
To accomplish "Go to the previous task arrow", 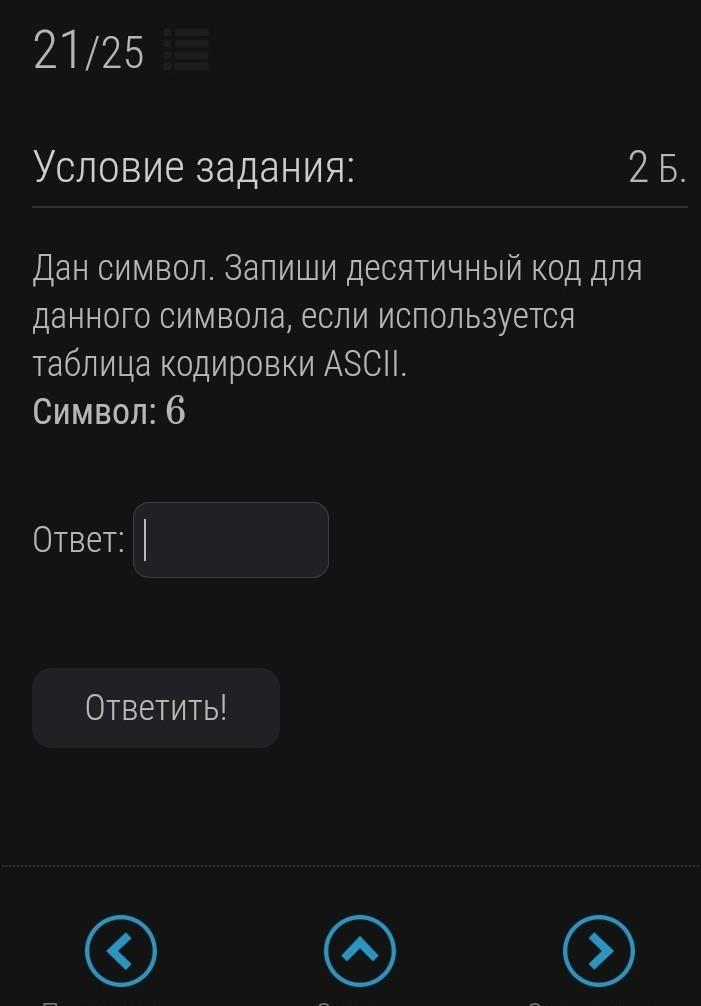I will (x=121, y=951).
